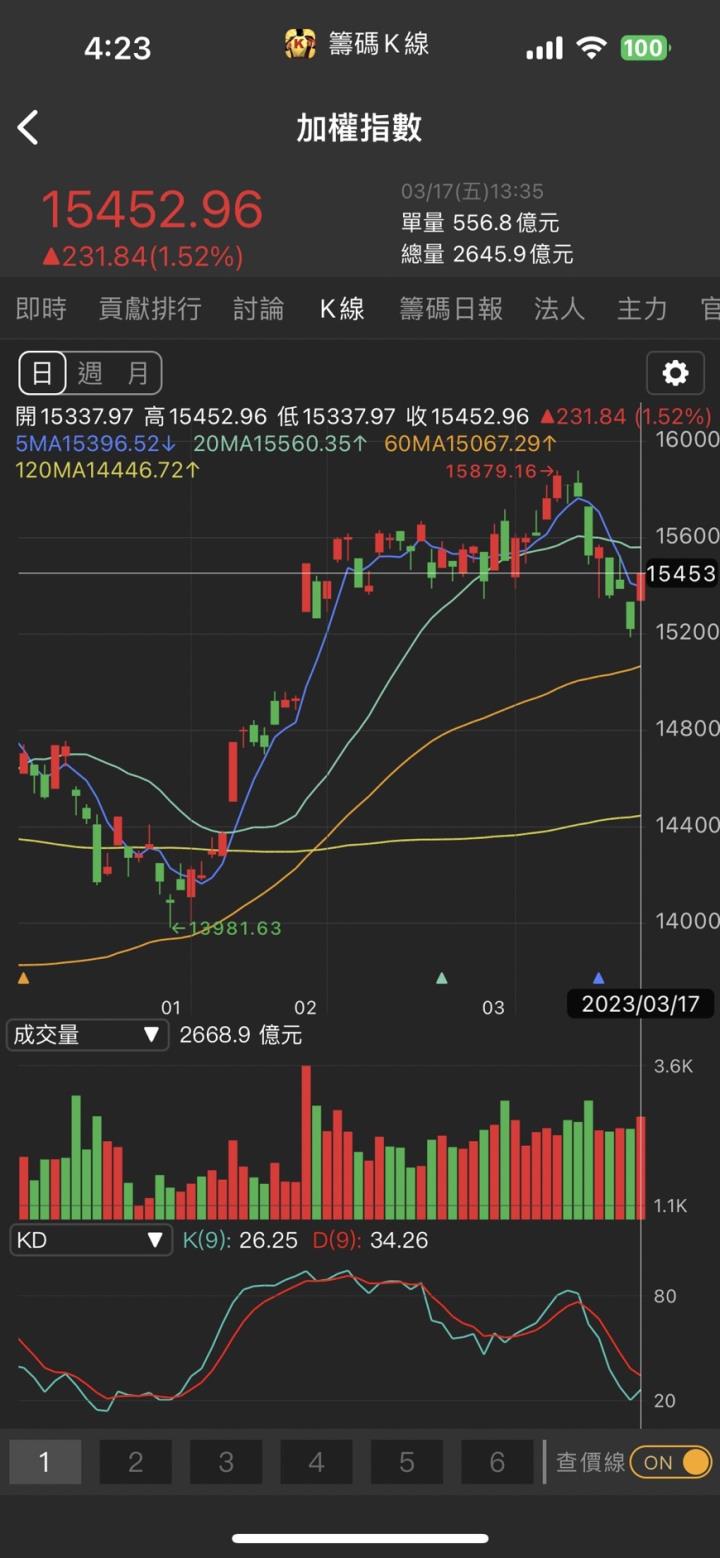720x1558 pixels.
Task: Open the 主力 tab
Action: 642,309
